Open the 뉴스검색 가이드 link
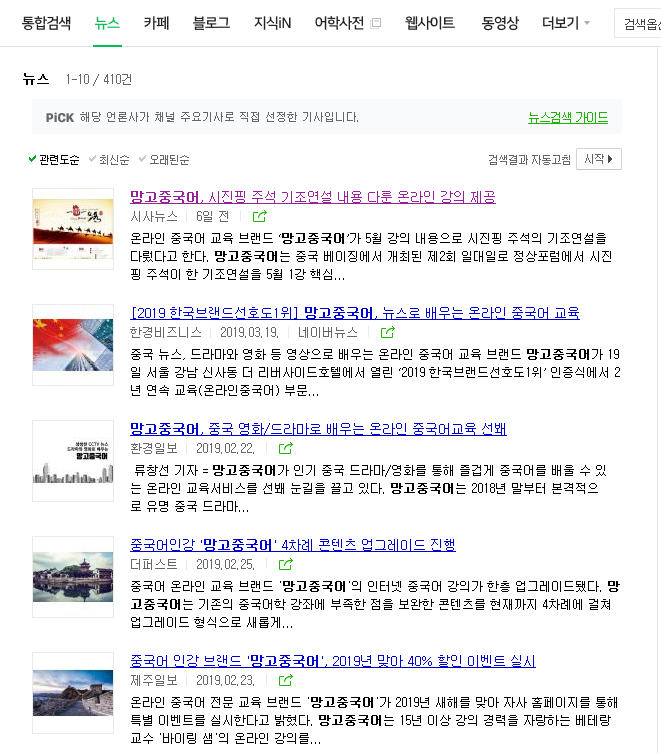The height and width of the screenshot is (753, 661). point(567,117)
